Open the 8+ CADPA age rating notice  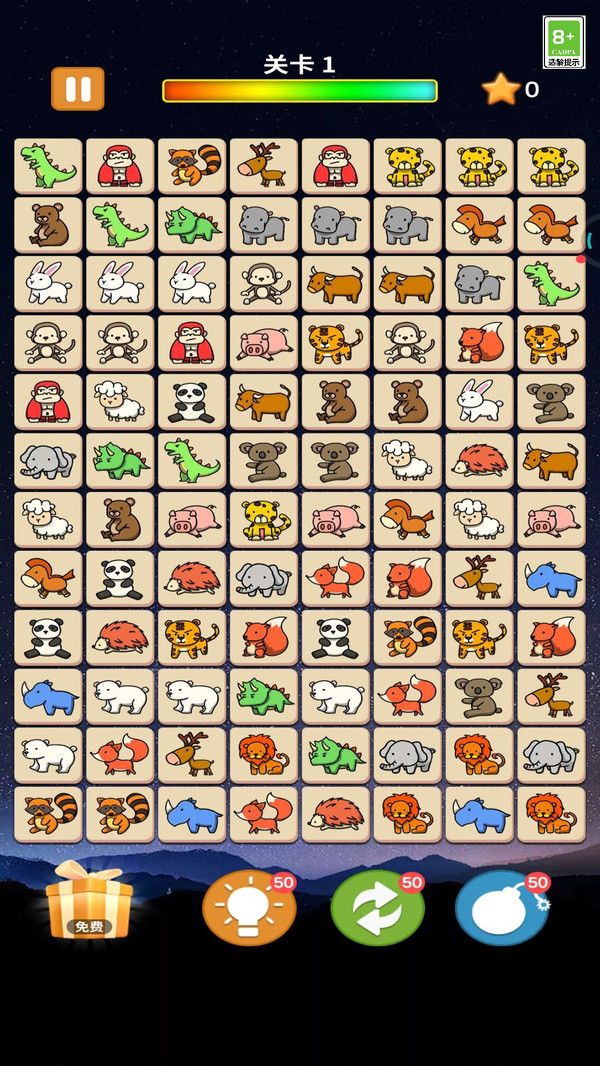click(564, 41)
